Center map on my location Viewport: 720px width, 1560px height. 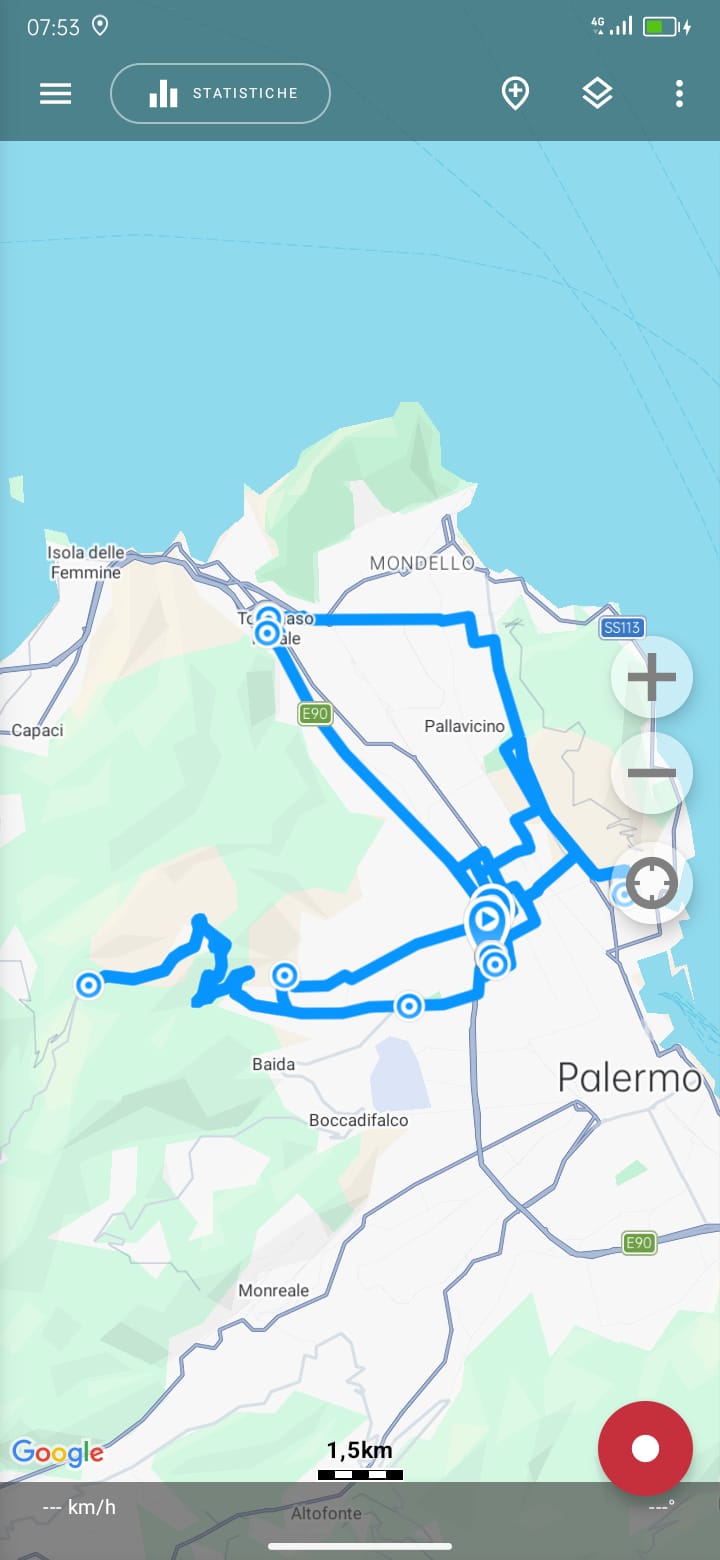(652, 883)
